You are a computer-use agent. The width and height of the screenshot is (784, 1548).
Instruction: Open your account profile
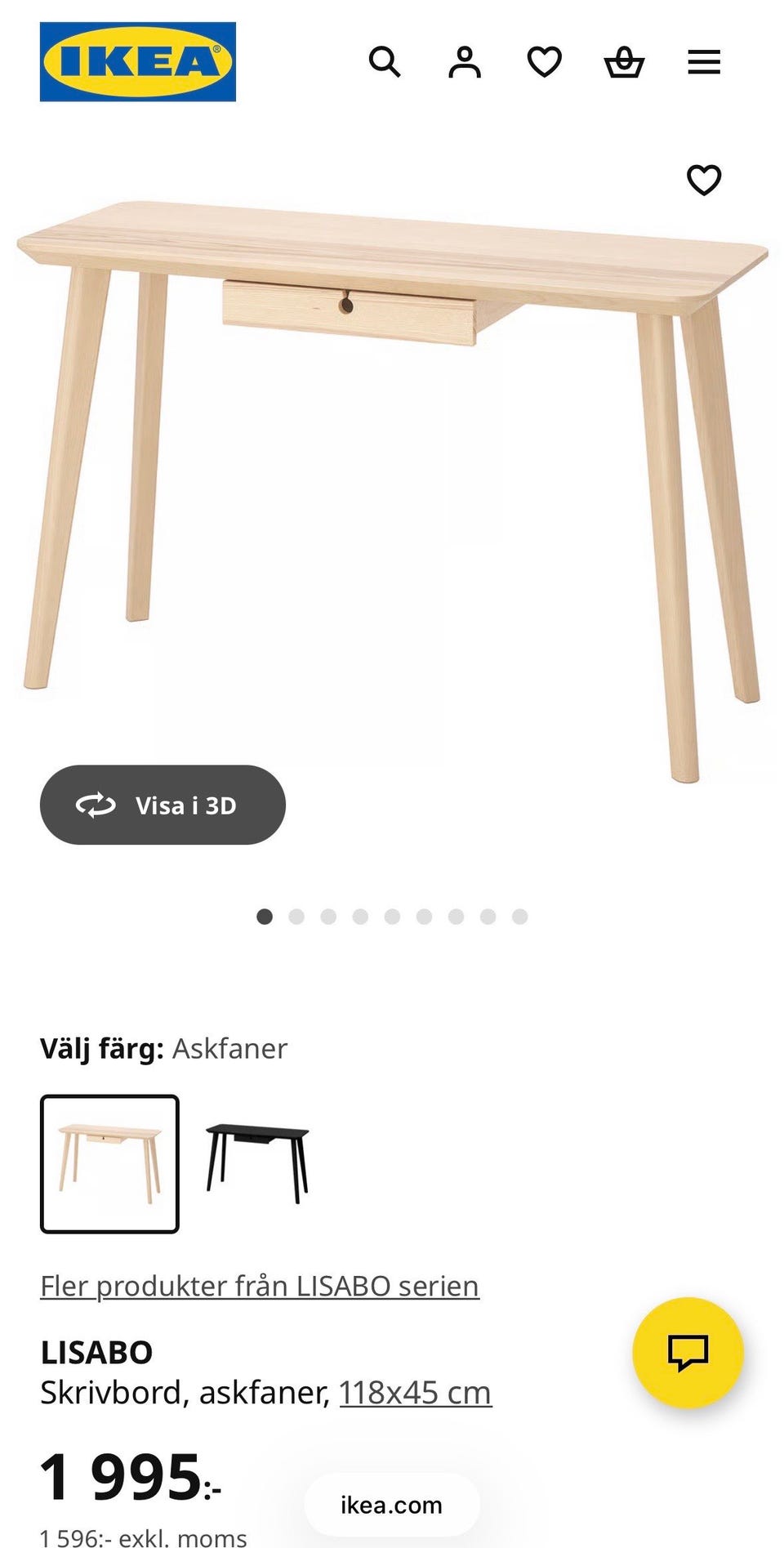[464, 61]
